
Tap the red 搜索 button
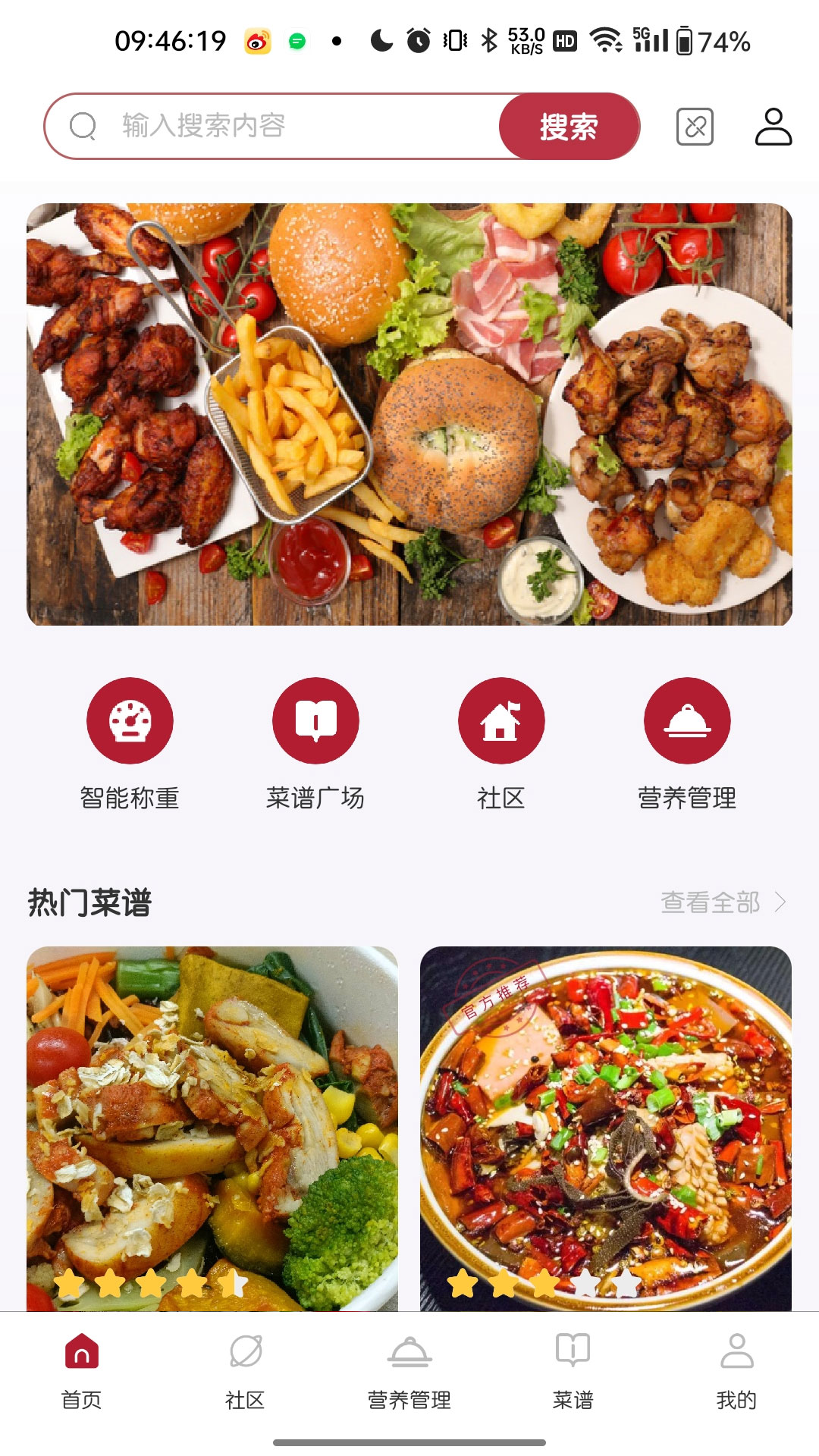[569, 127]
